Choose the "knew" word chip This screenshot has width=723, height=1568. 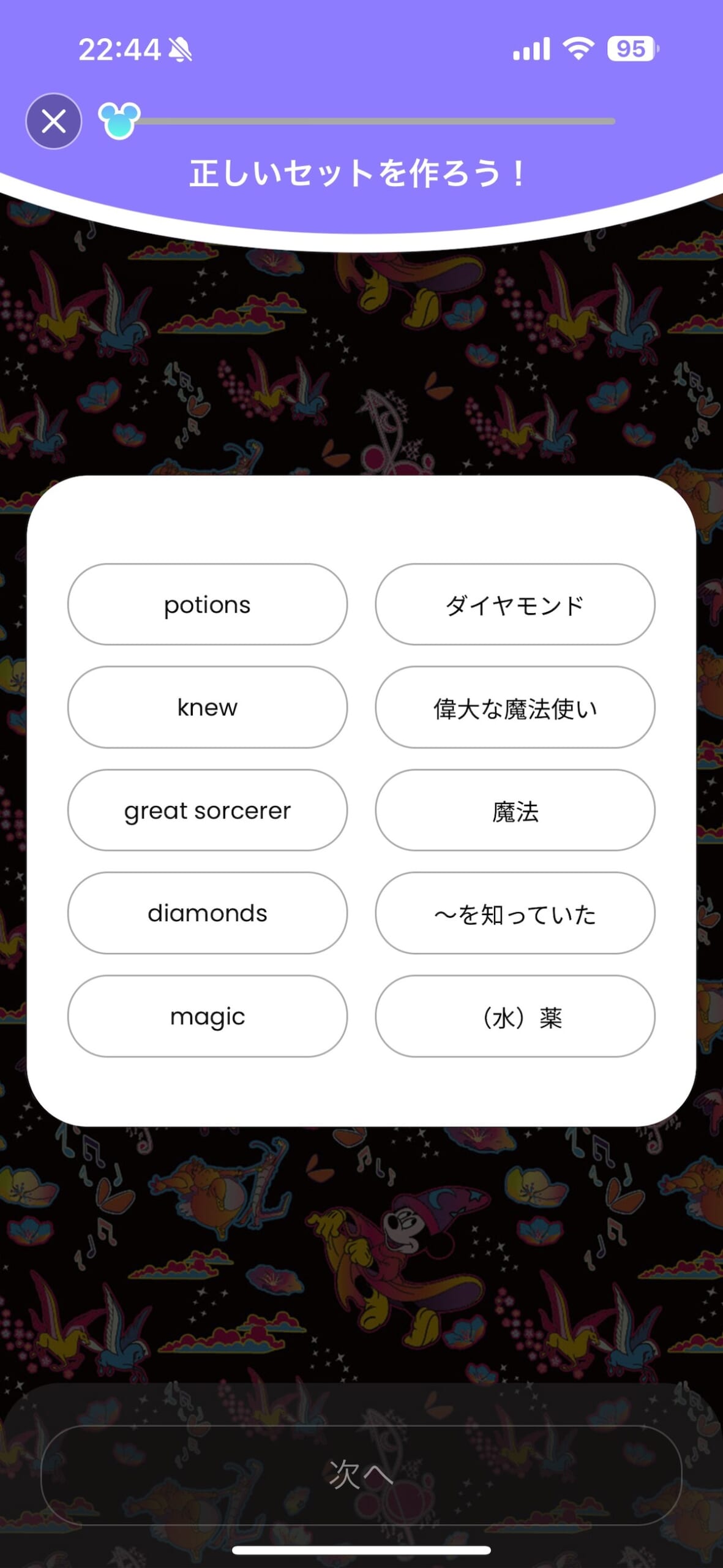tap(208, 707)
